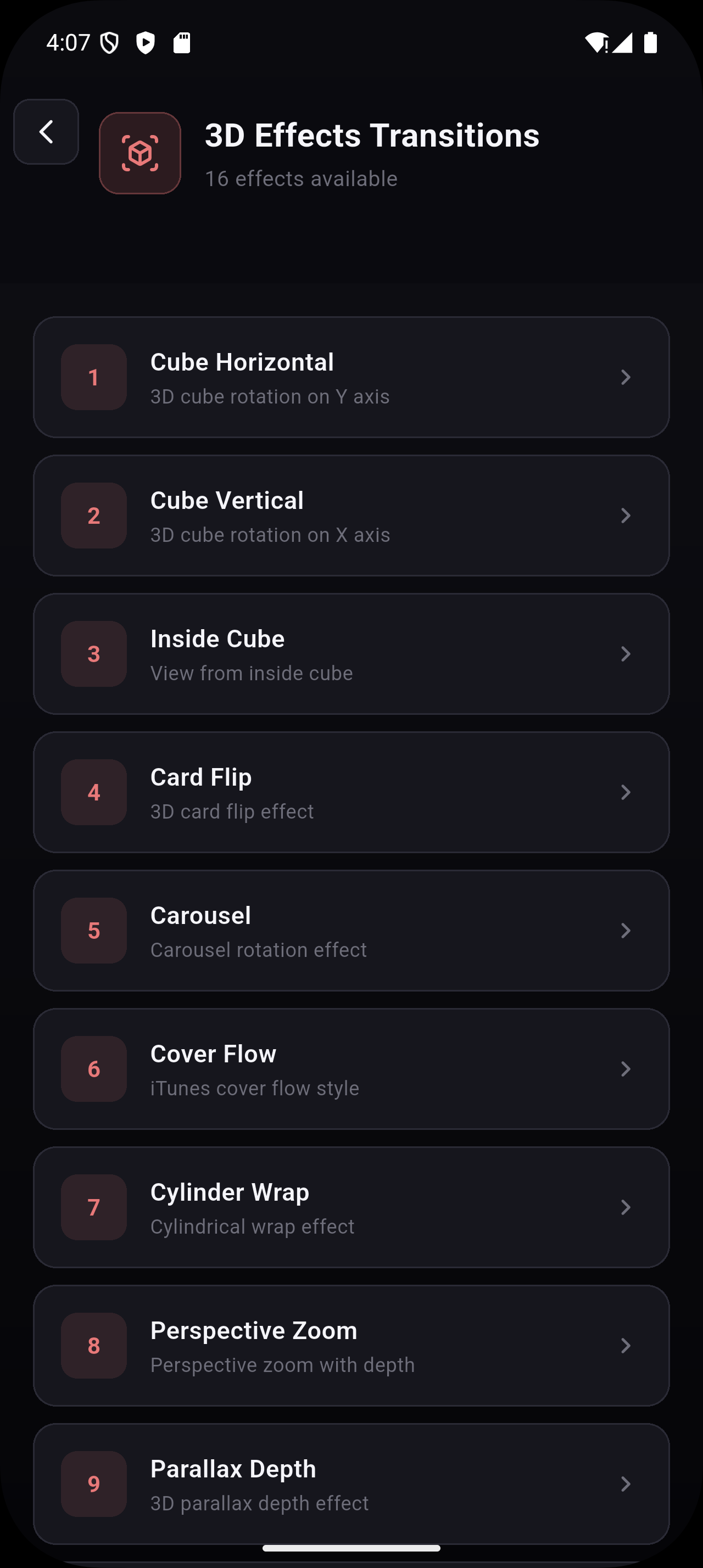Tap the 3D cube header icon
Image resolution: width=703 pixels, height=1568 pixels.
[140, 153]
